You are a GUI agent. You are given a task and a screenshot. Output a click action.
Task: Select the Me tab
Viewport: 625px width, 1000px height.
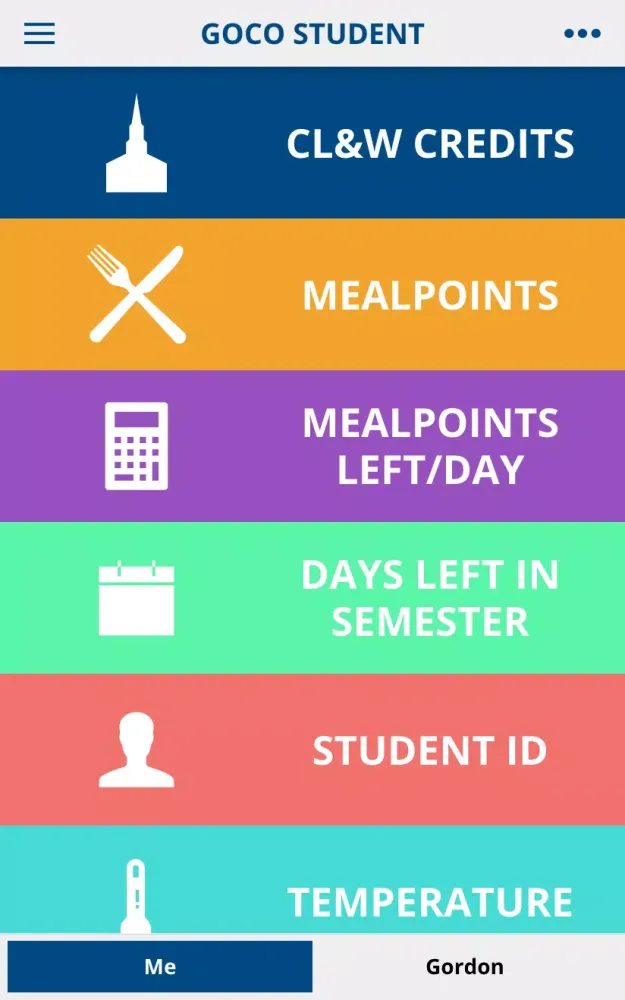[160, 966]
